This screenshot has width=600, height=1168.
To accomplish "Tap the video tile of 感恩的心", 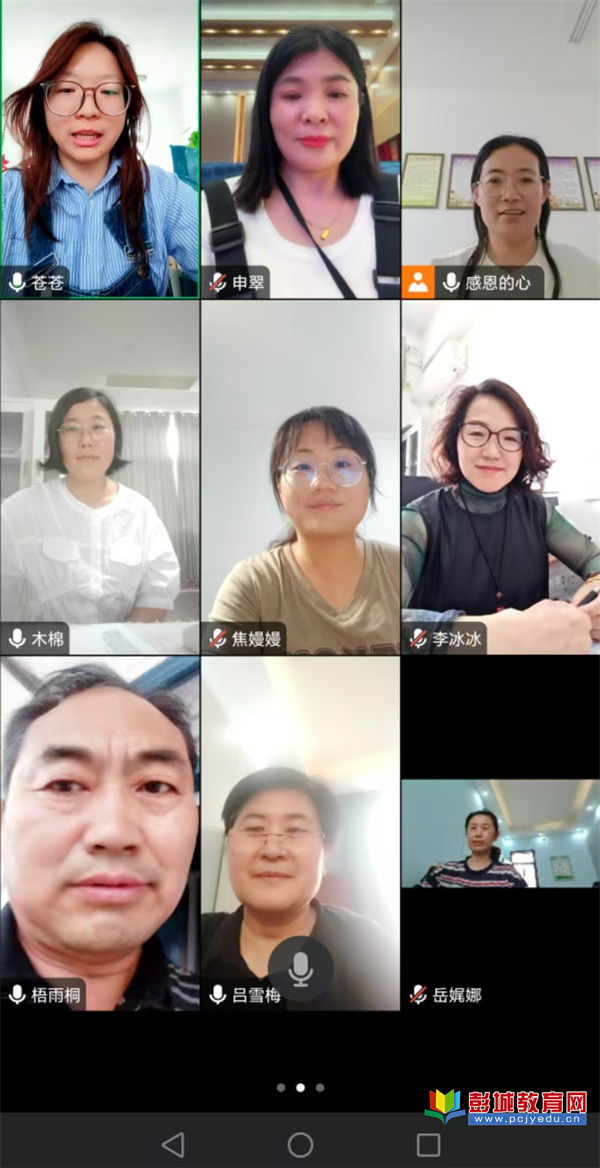I will tap(501, 150).
